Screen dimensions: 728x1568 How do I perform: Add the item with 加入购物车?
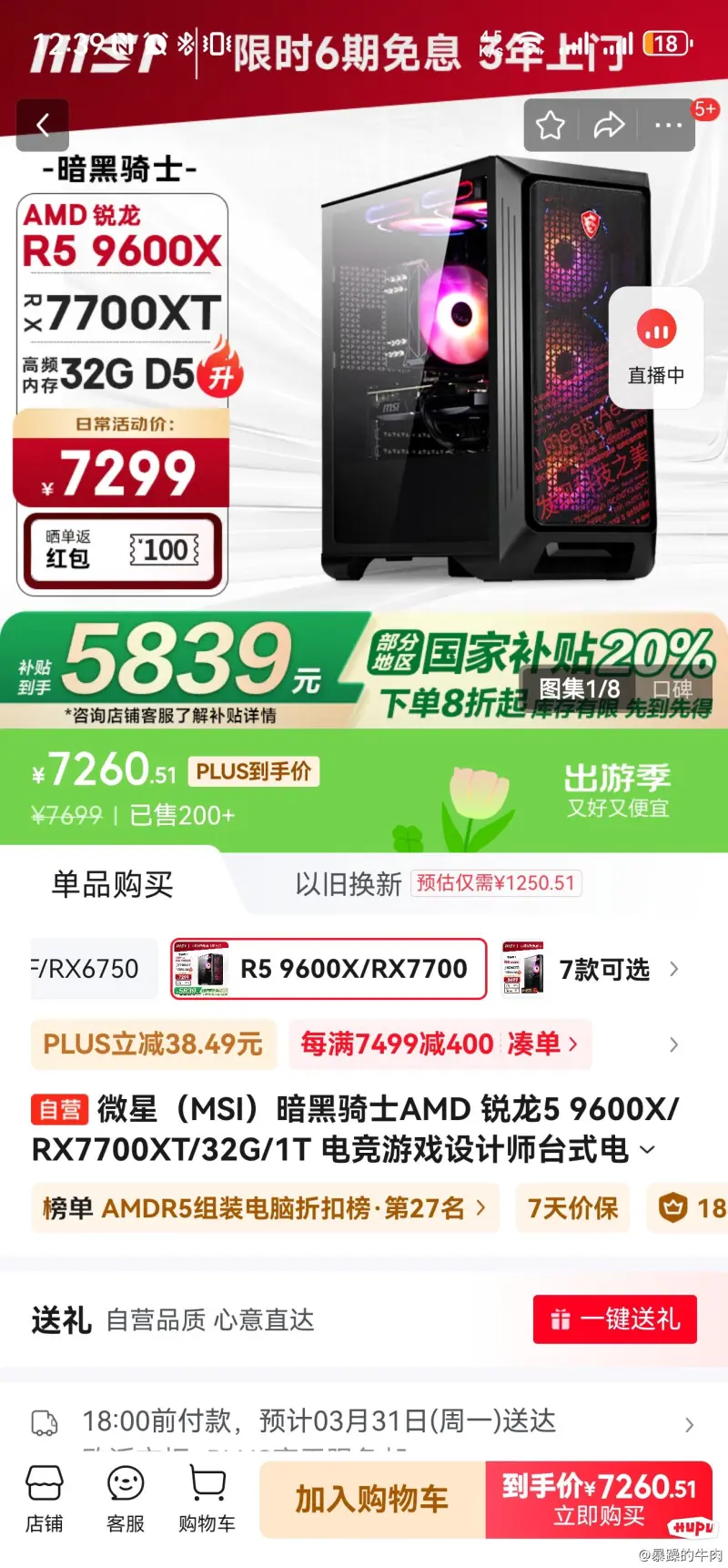tap(371, 1499)
